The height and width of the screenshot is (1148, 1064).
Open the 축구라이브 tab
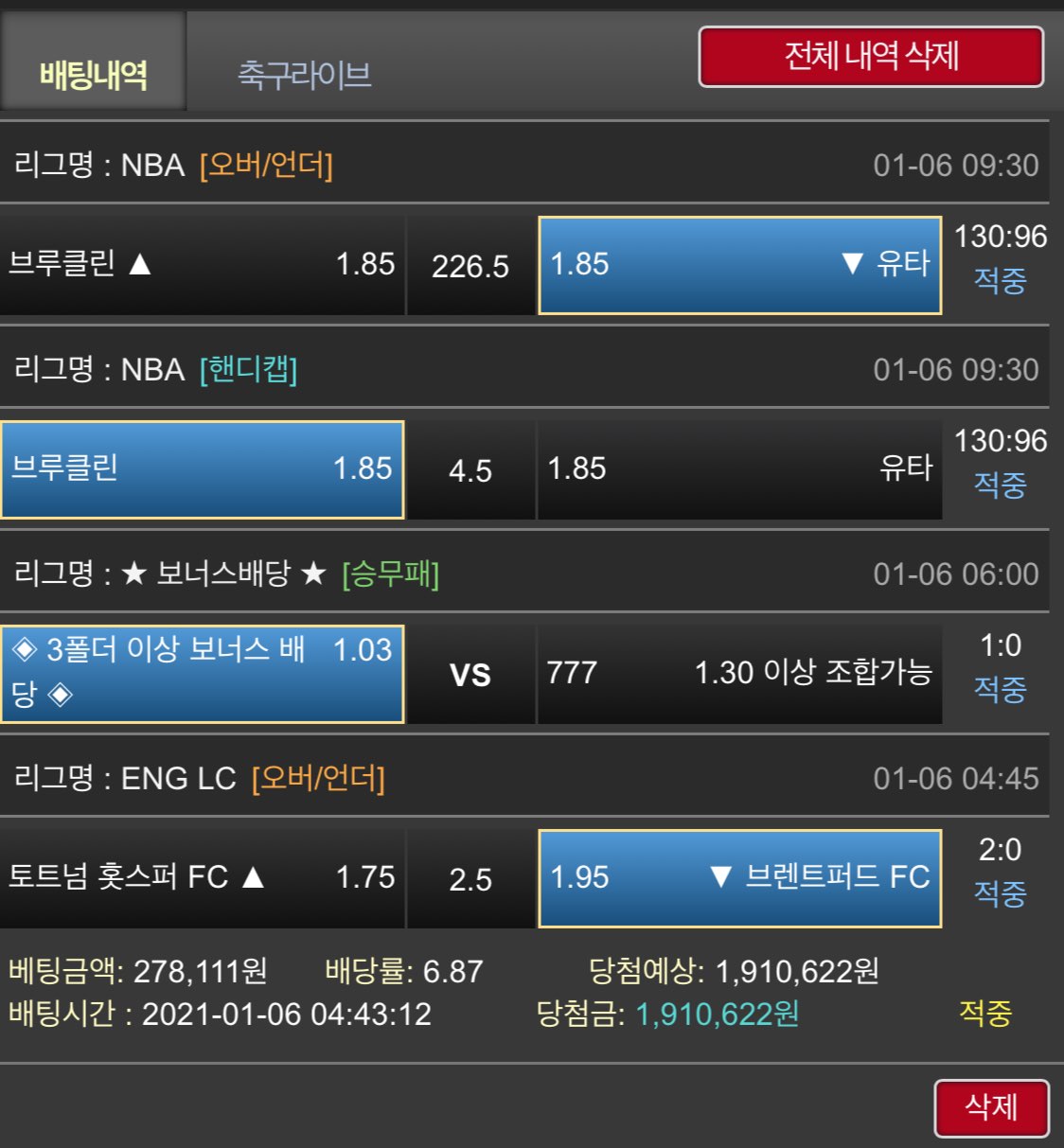point(304,74)
